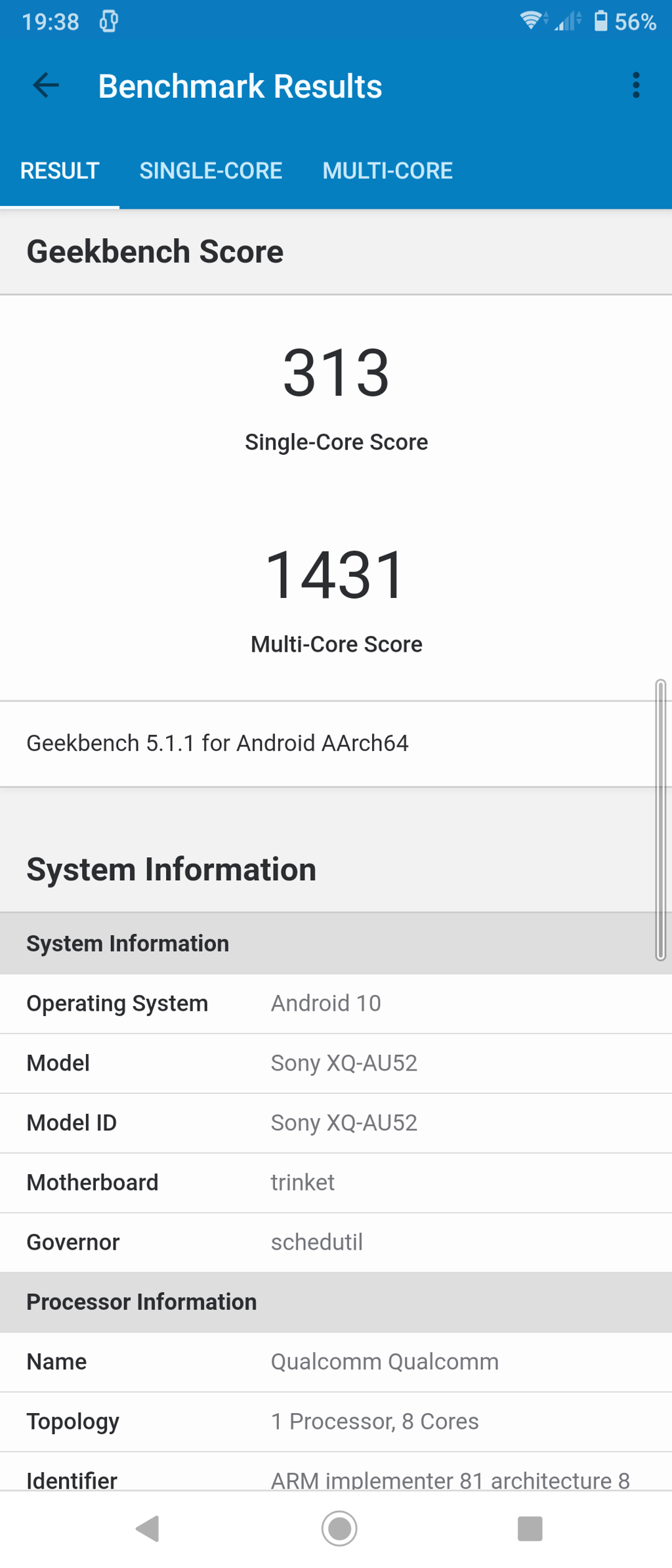Tap the system home button
Image resolution: width=672 pixels, height=1568 pixels.
point(339,1528)
